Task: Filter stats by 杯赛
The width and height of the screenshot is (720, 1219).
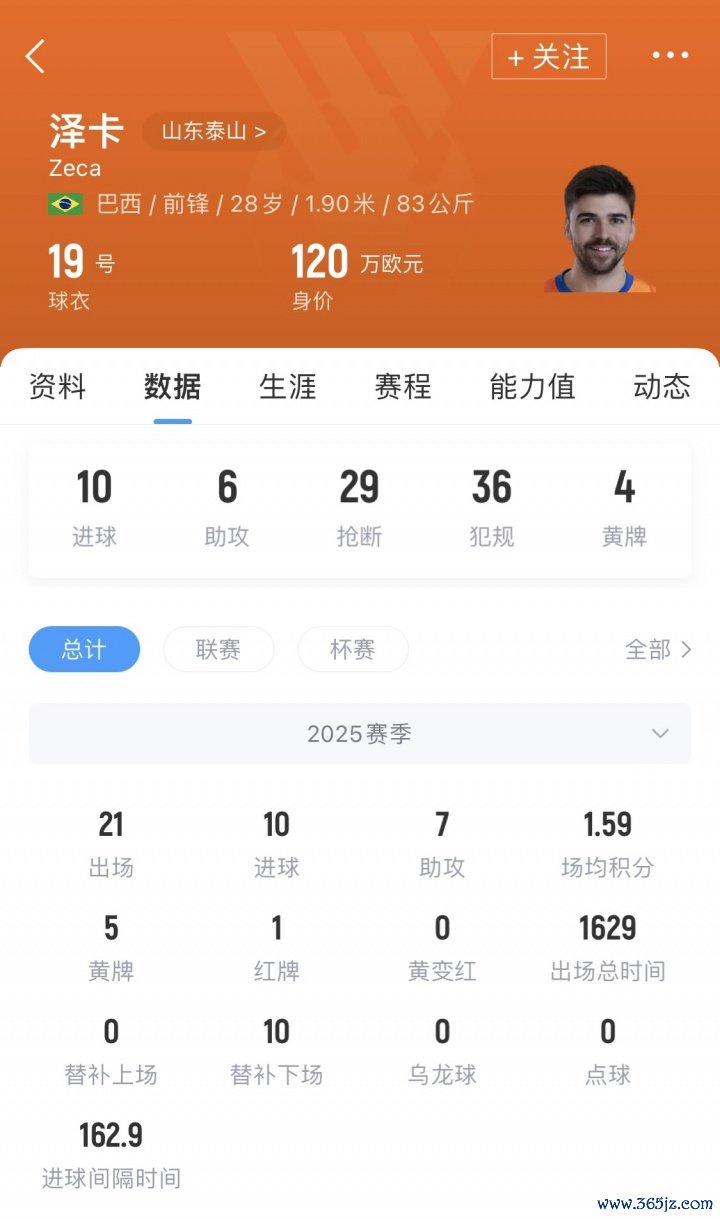Action: click(352, 649)
